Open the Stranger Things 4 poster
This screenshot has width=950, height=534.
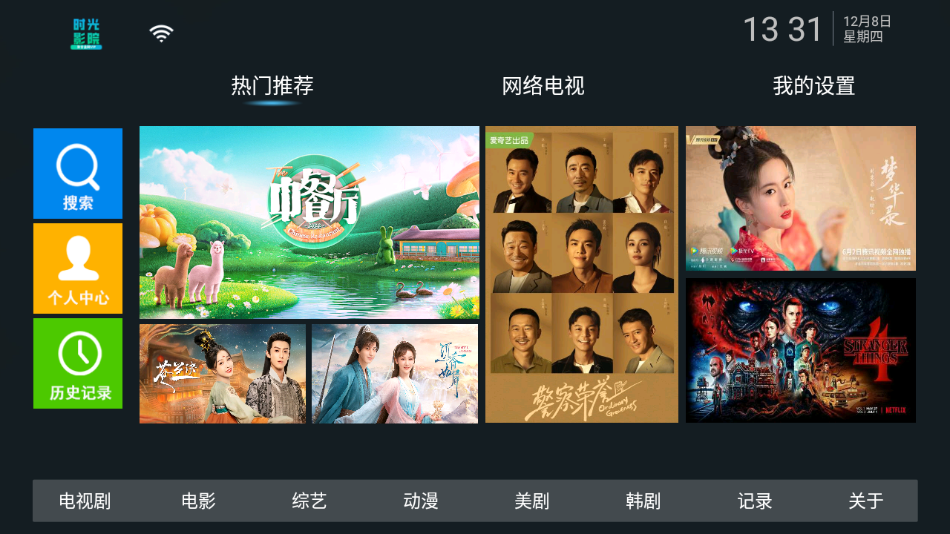tap(800, 350)
